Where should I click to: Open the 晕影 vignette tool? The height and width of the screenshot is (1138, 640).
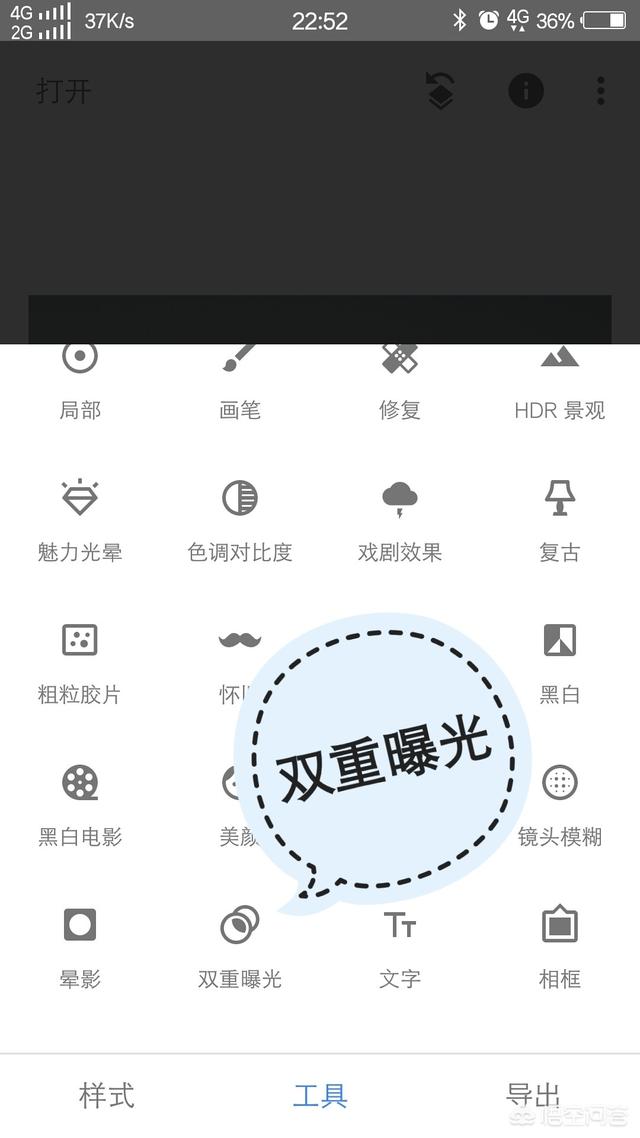pyautogui.click(x=80, y=946)
